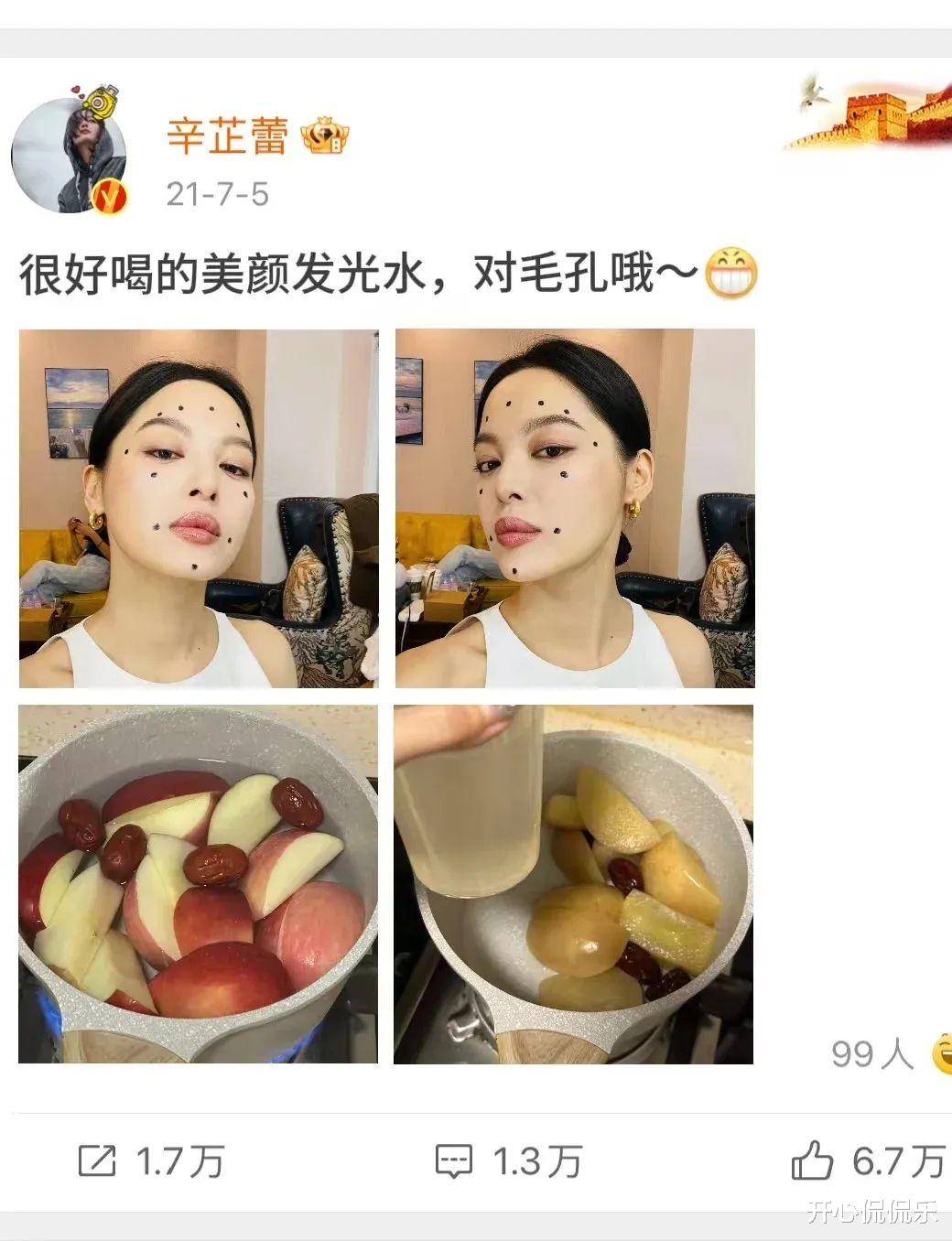952x1241 pixels.
Task: Open 辛芷蕾's profile avatar
Action: (x=69, y=156)
